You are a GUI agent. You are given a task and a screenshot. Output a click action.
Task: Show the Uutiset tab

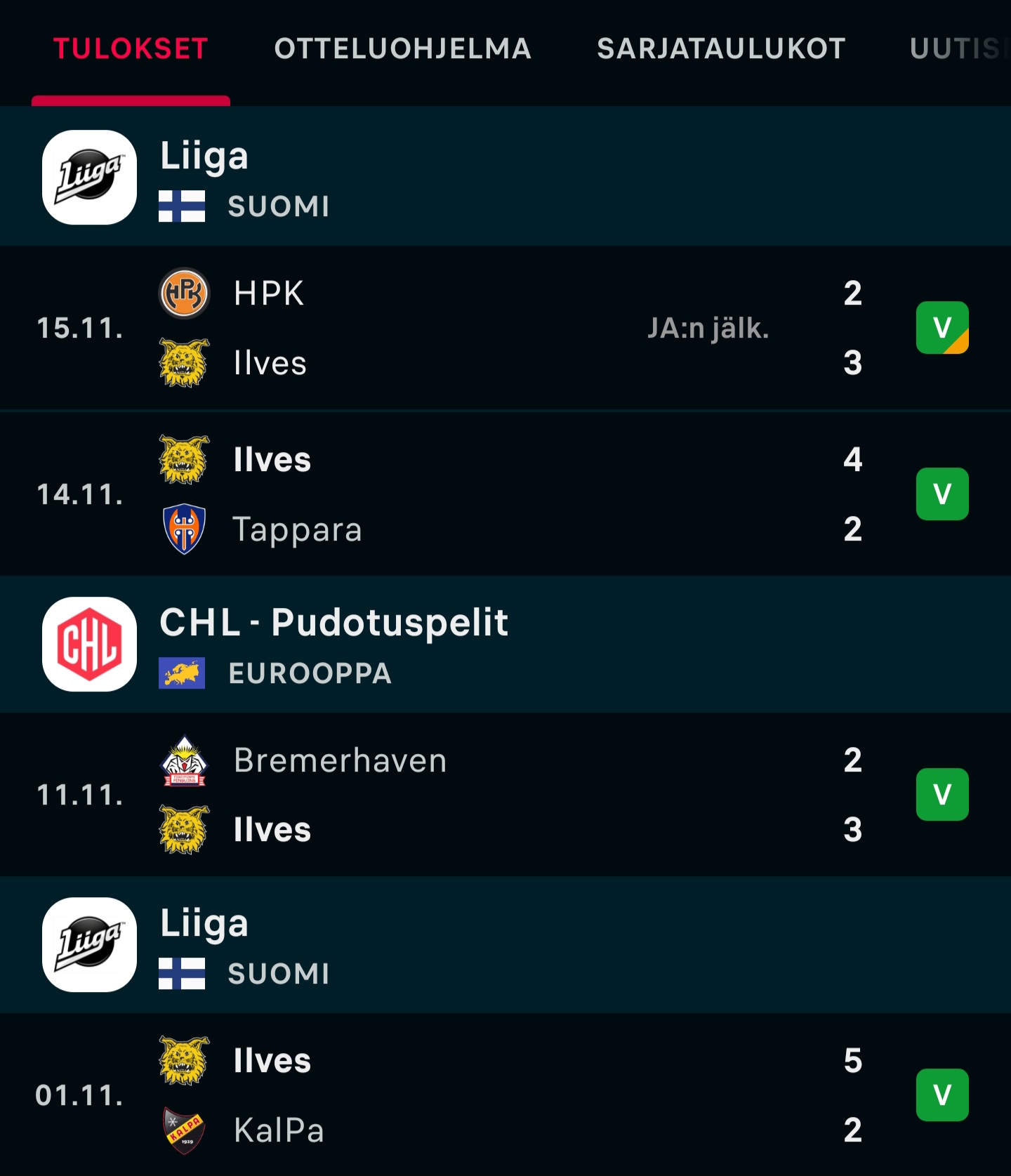[x=958, y=49]
